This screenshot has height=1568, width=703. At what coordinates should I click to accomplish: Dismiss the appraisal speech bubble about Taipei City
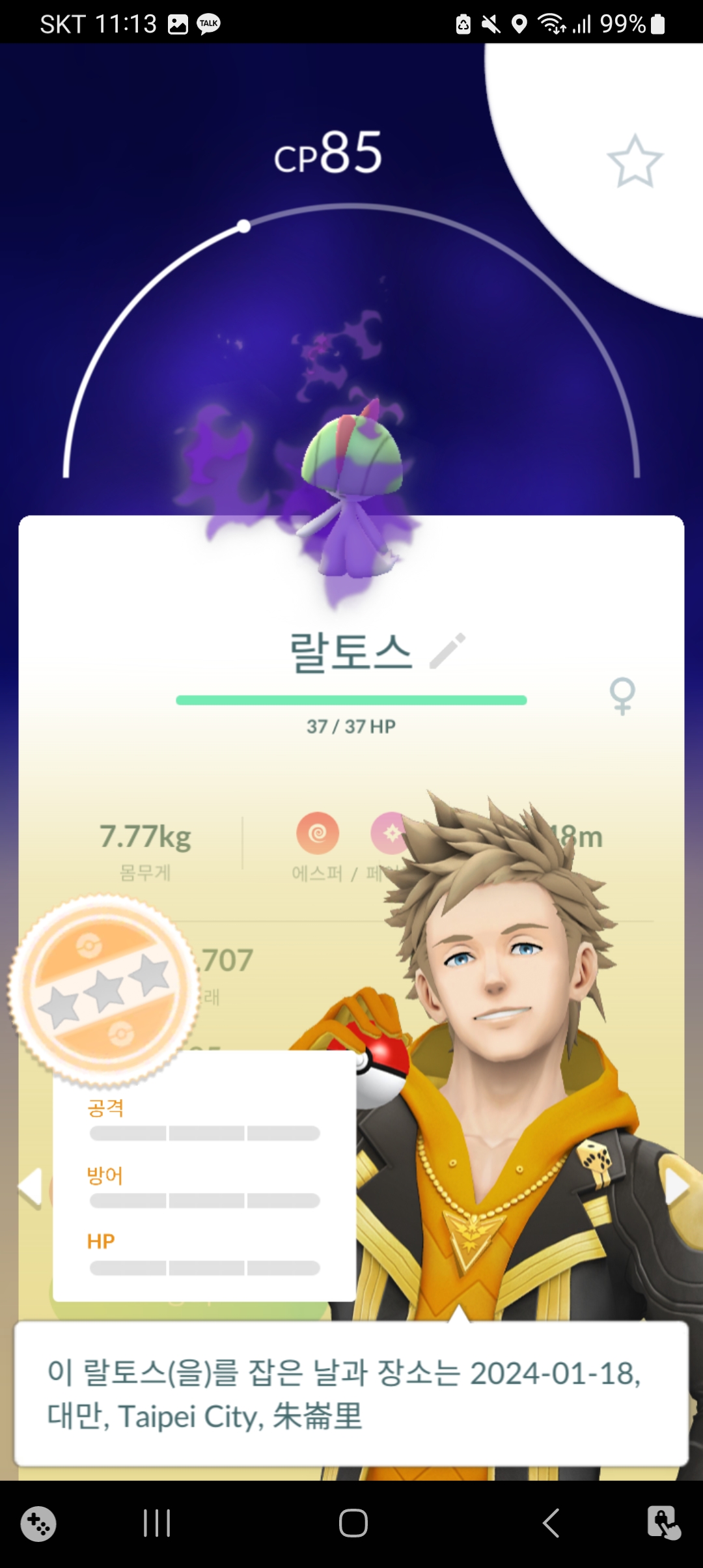click(351, 1393)
